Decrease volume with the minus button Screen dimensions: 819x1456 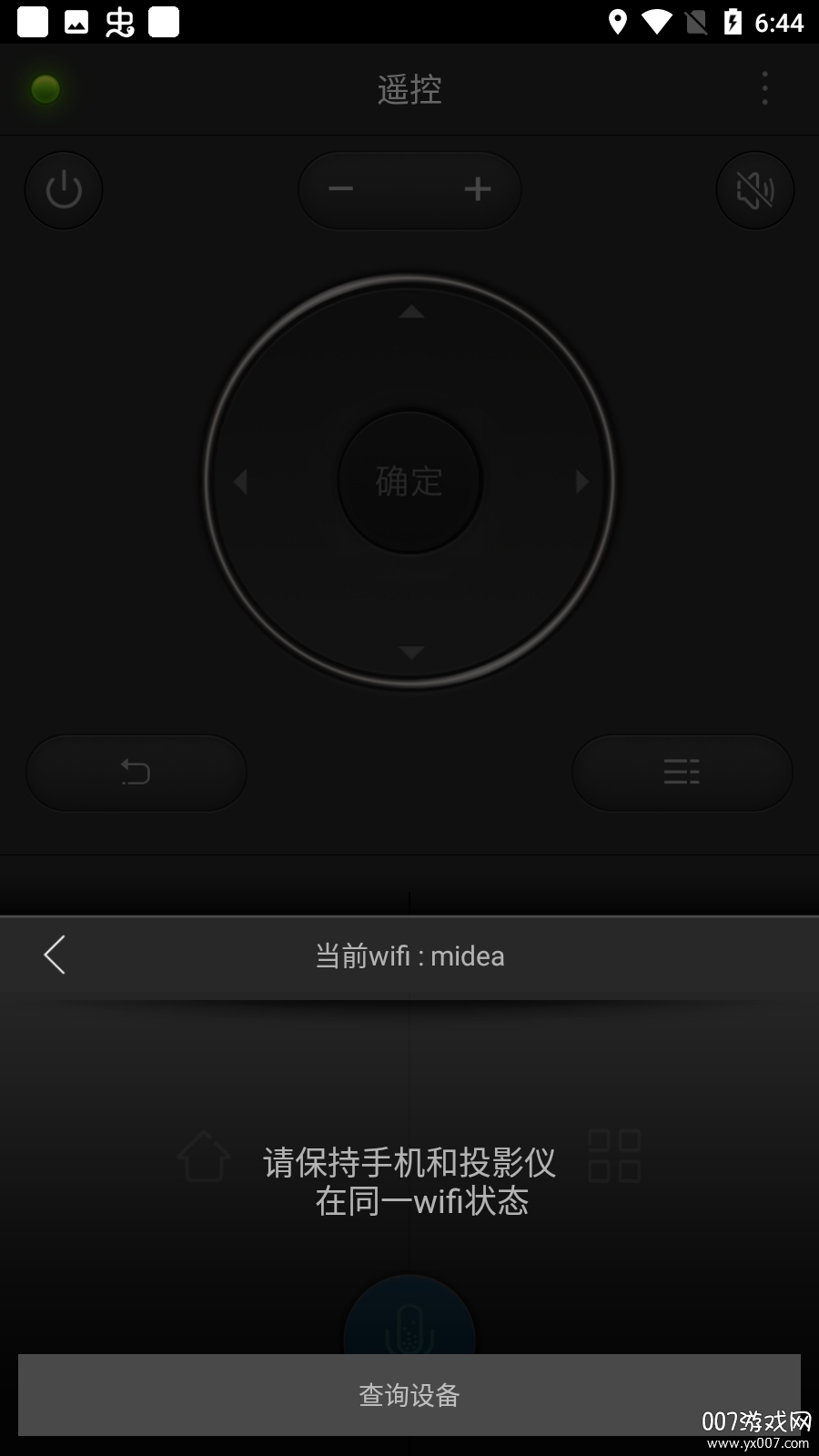click(x=341, y=189)
